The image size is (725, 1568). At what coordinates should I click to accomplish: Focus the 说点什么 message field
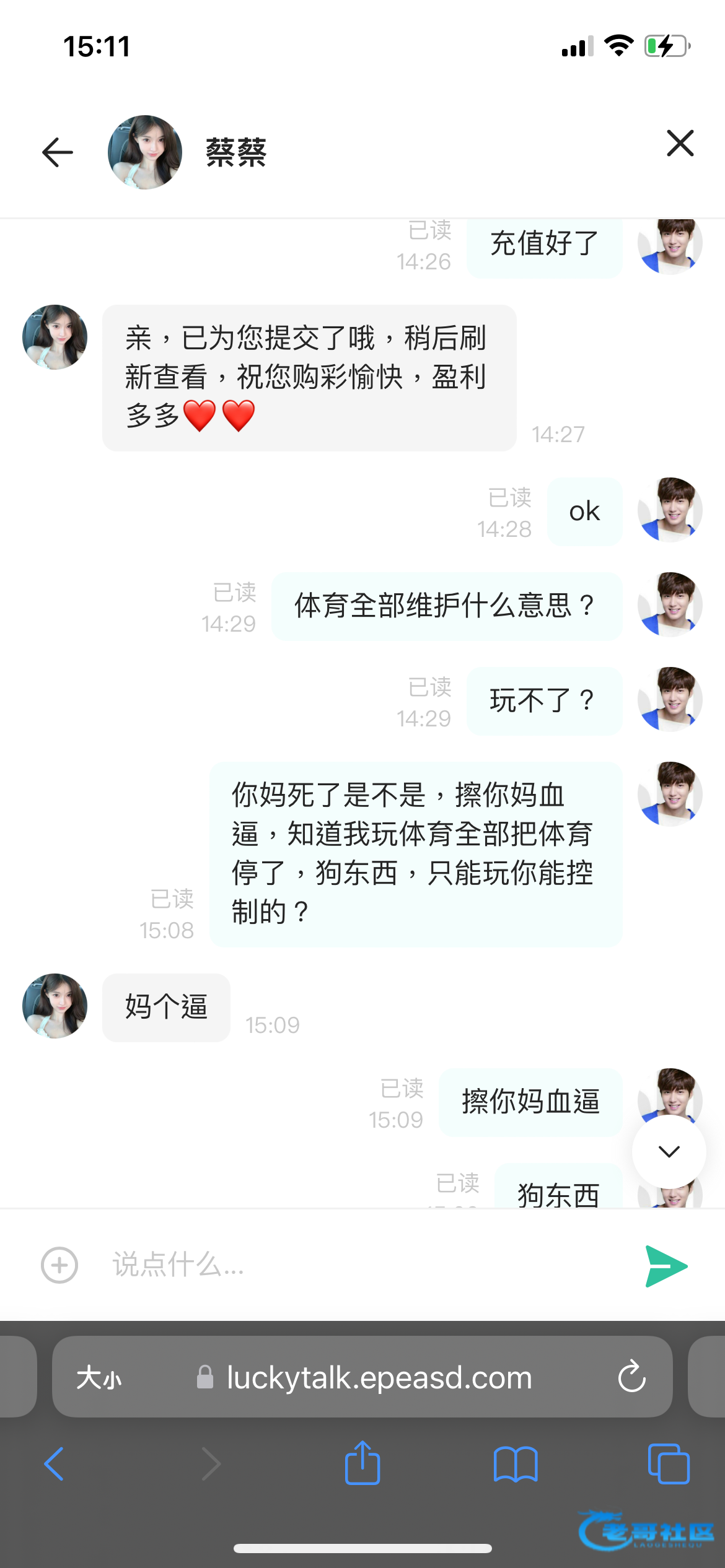coord(359,1265)
